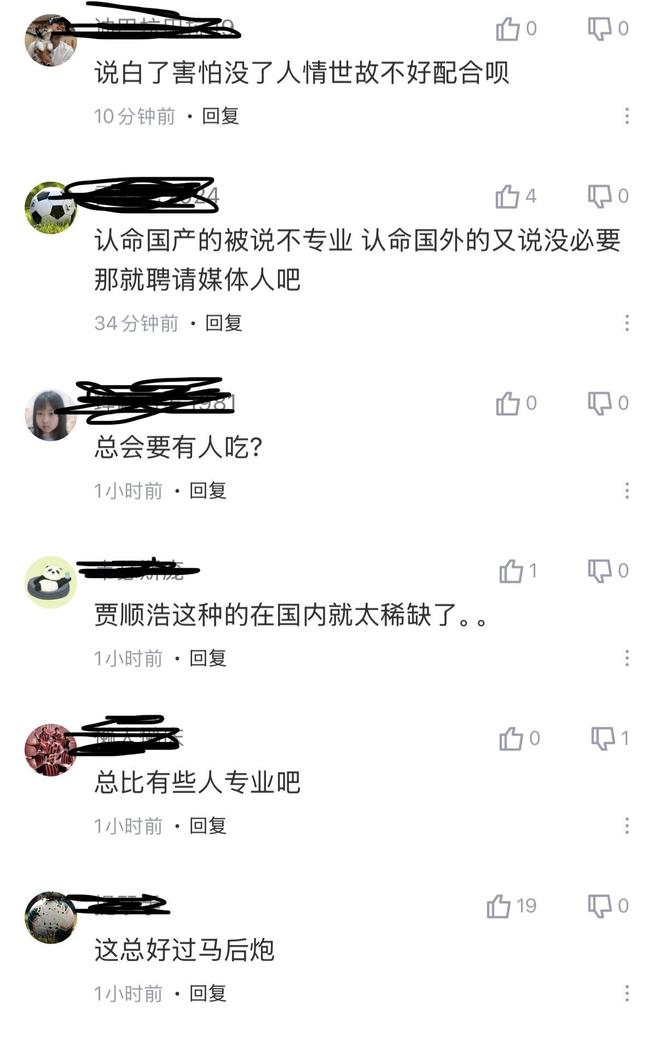The height and width of the screenshot is (1047, 660).
Task: Open the options menu for the 10分钟前 comment
Action: pyautogui.click(x=627, y=116)
